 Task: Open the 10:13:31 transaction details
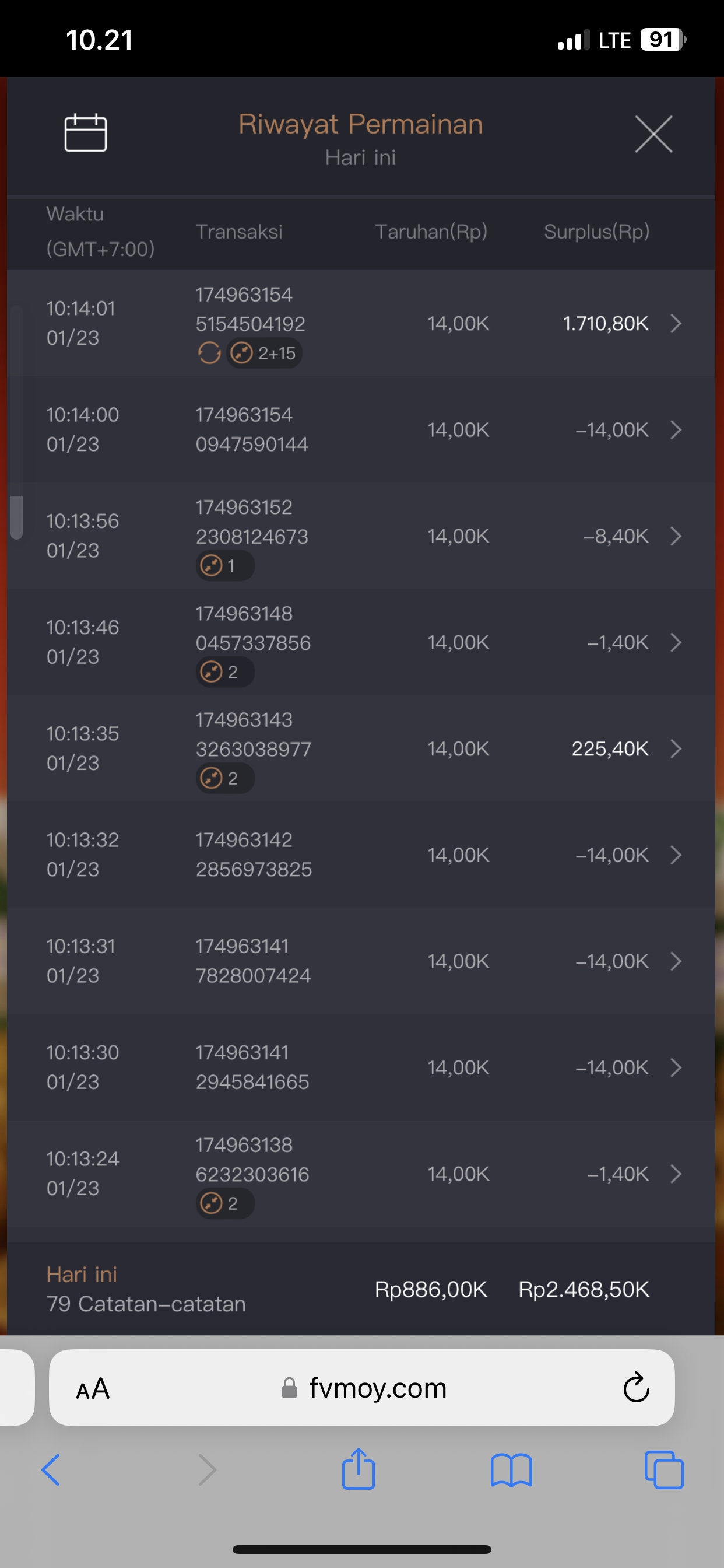(674, 961)
